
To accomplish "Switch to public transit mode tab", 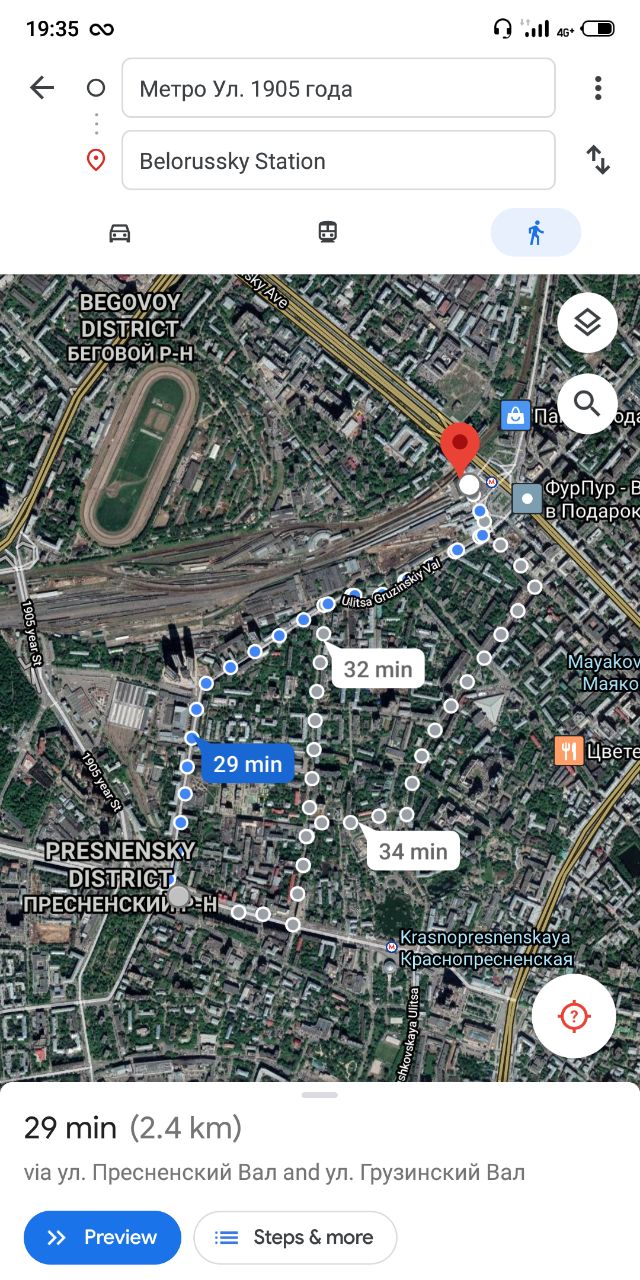I will point(328,233).
